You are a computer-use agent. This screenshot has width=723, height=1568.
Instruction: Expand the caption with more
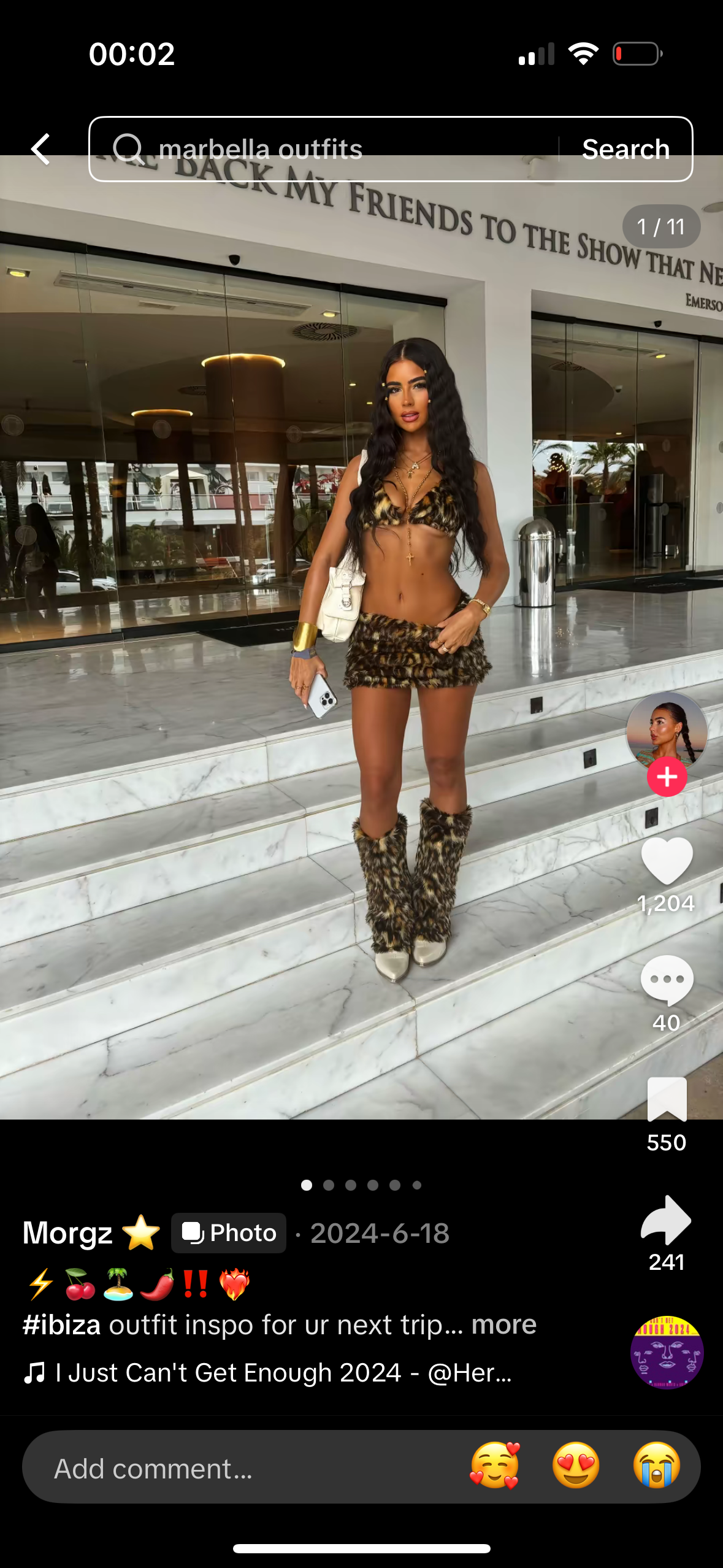503,1324
